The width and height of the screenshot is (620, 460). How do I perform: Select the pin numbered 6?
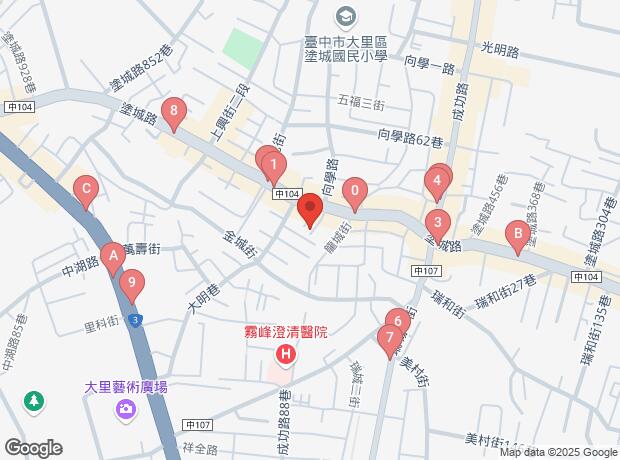pos(398,322)
